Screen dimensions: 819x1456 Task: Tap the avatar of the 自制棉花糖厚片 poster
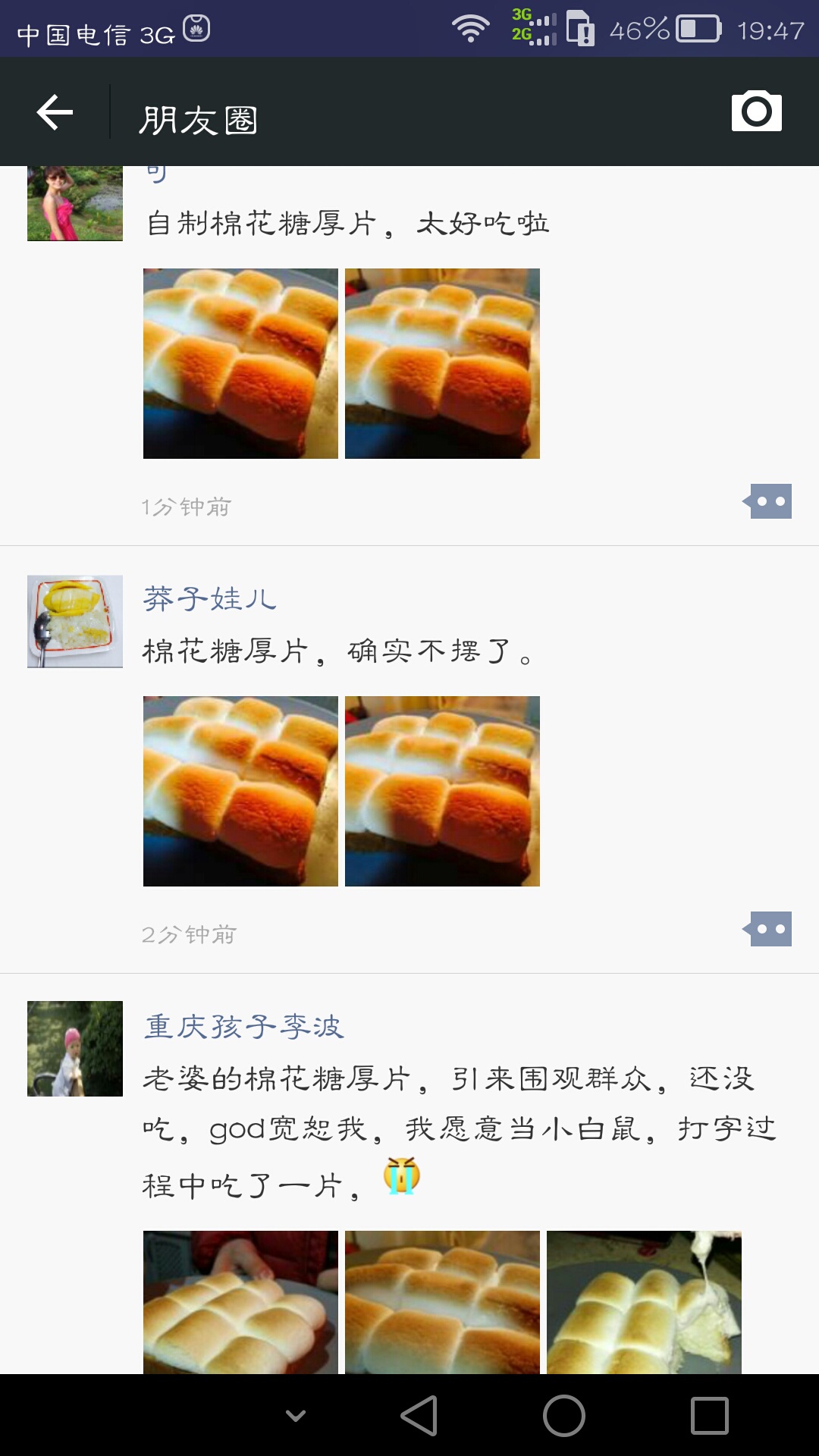[x=75, y=203]
